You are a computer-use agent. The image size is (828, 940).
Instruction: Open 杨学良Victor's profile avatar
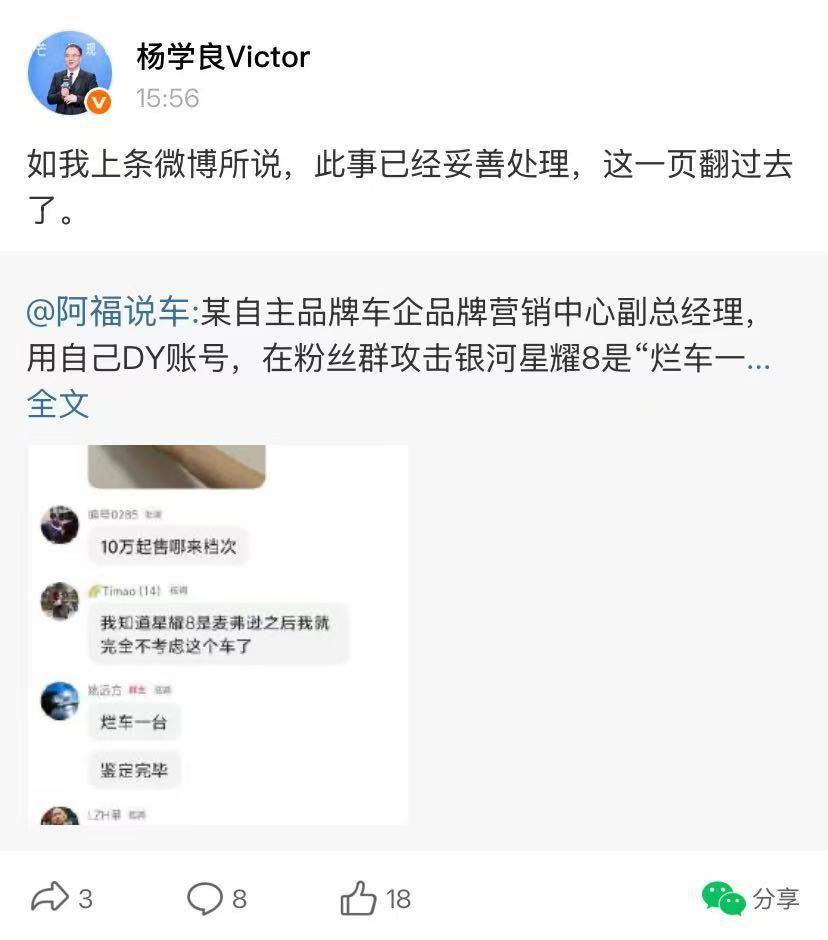pos(70,72)
